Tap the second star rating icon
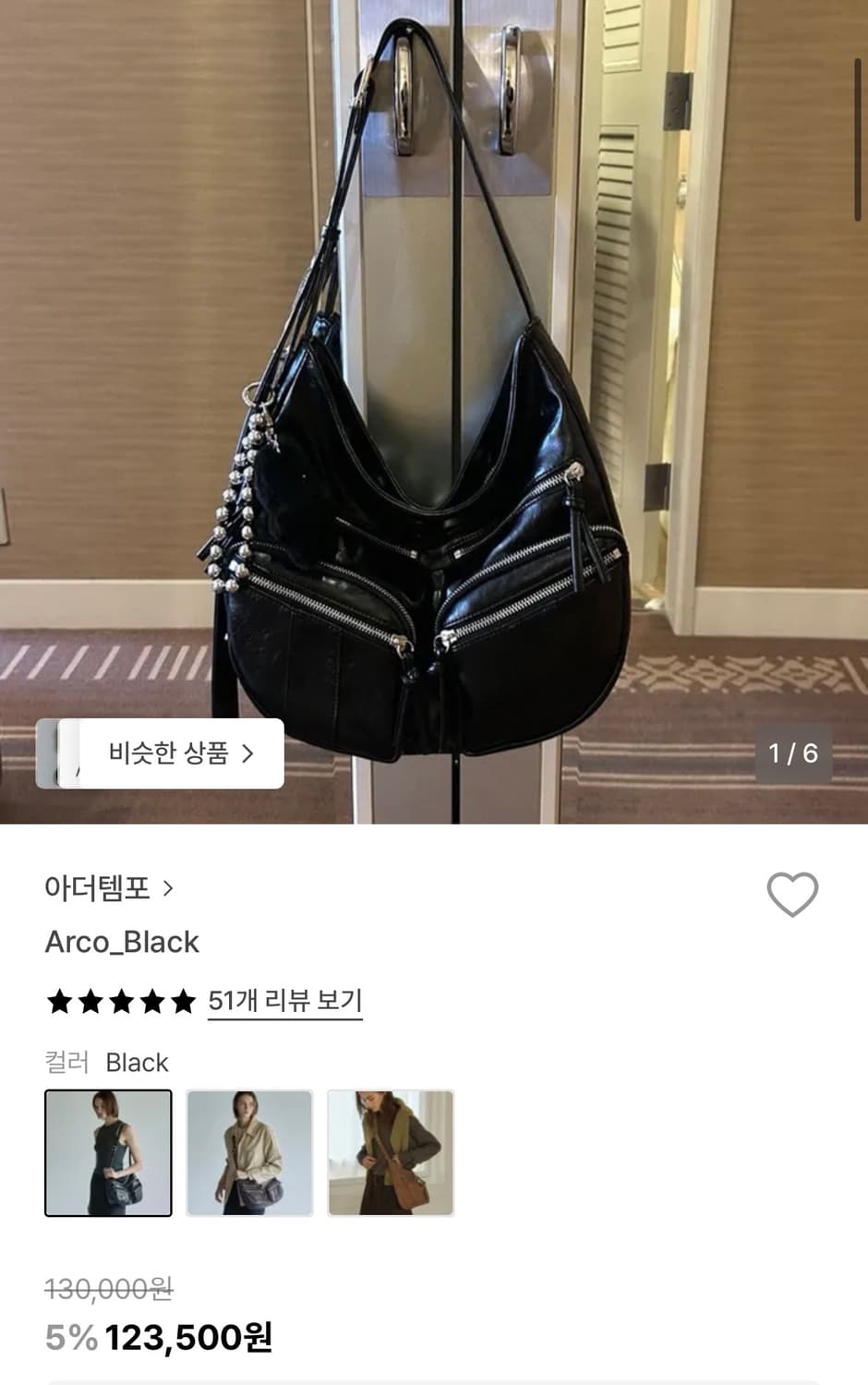868x1385 pixels. pos(89,1001)
